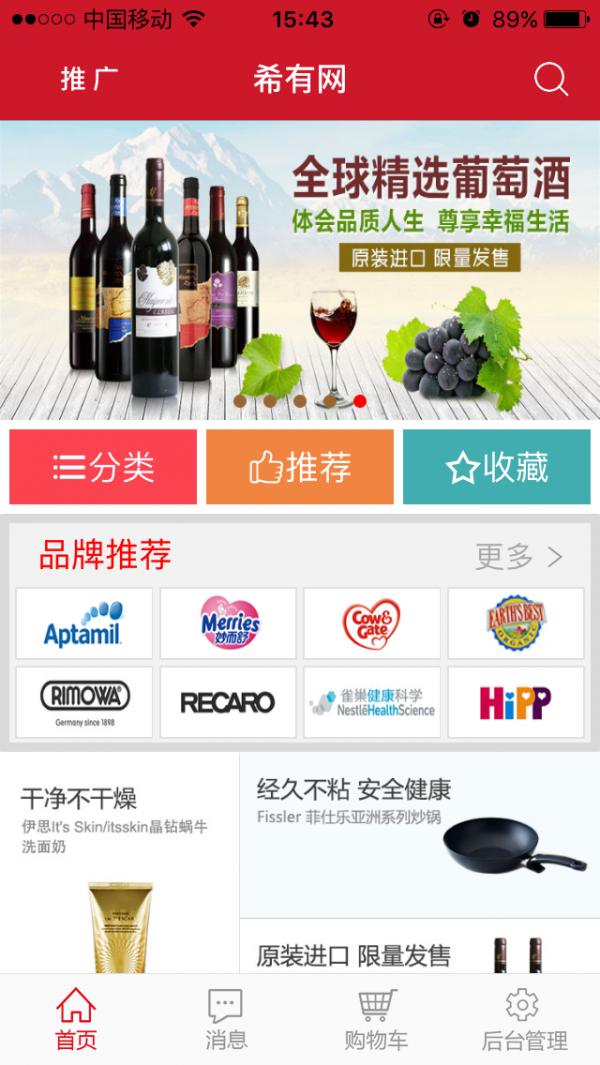Select the Merries brand tile
Viewport: 600px width, 1065px height.
pyautogui.click(x=228, y=623)
